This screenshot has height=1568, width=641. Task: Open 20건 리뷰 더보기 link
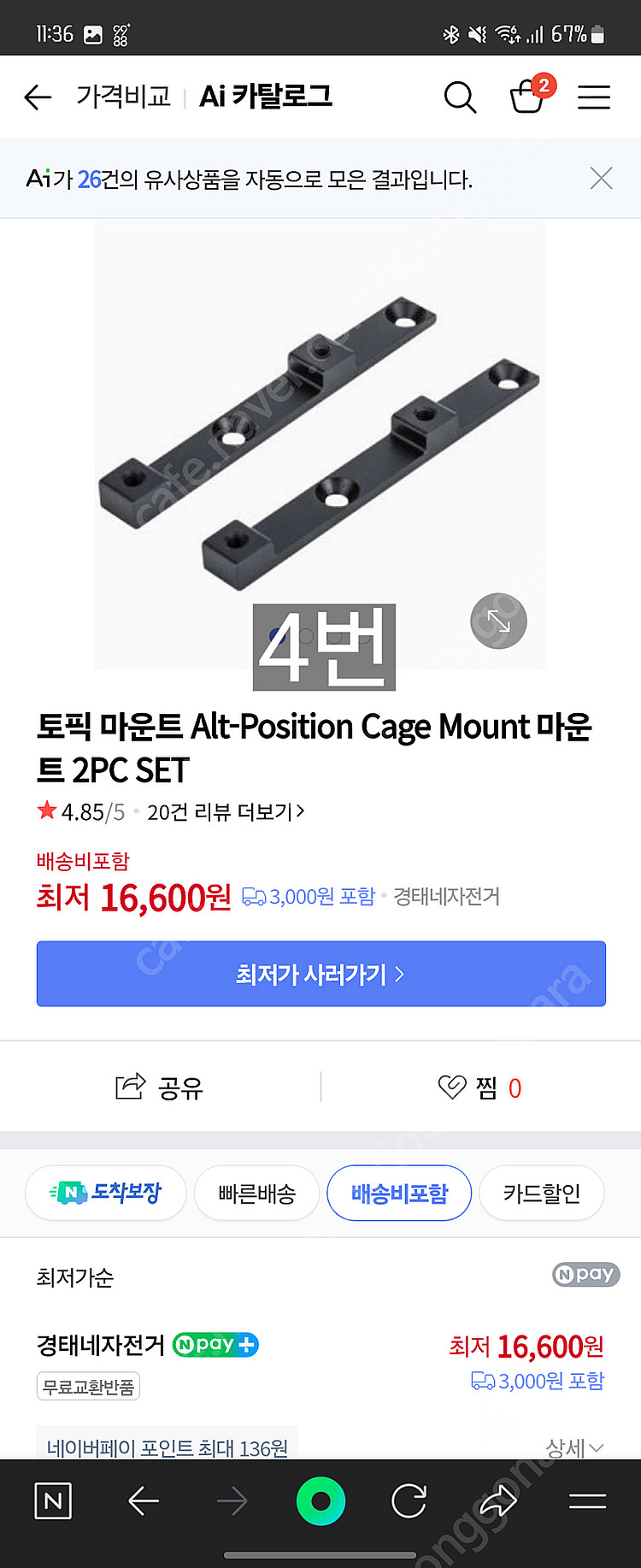click(x=226, y=811)
